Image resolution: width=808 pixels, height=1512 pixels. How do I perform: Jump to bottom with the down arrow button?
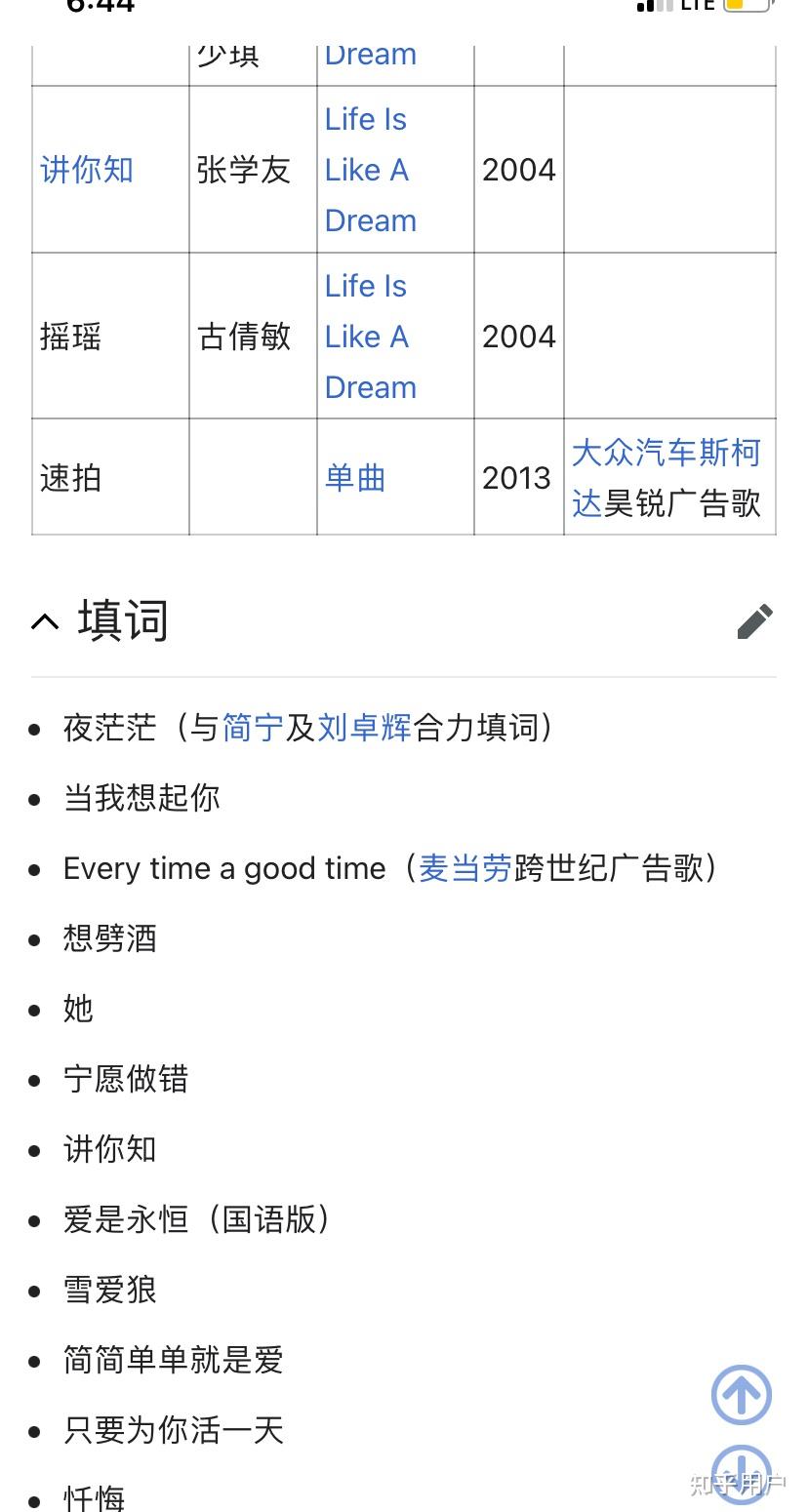tap(741, 1473)
